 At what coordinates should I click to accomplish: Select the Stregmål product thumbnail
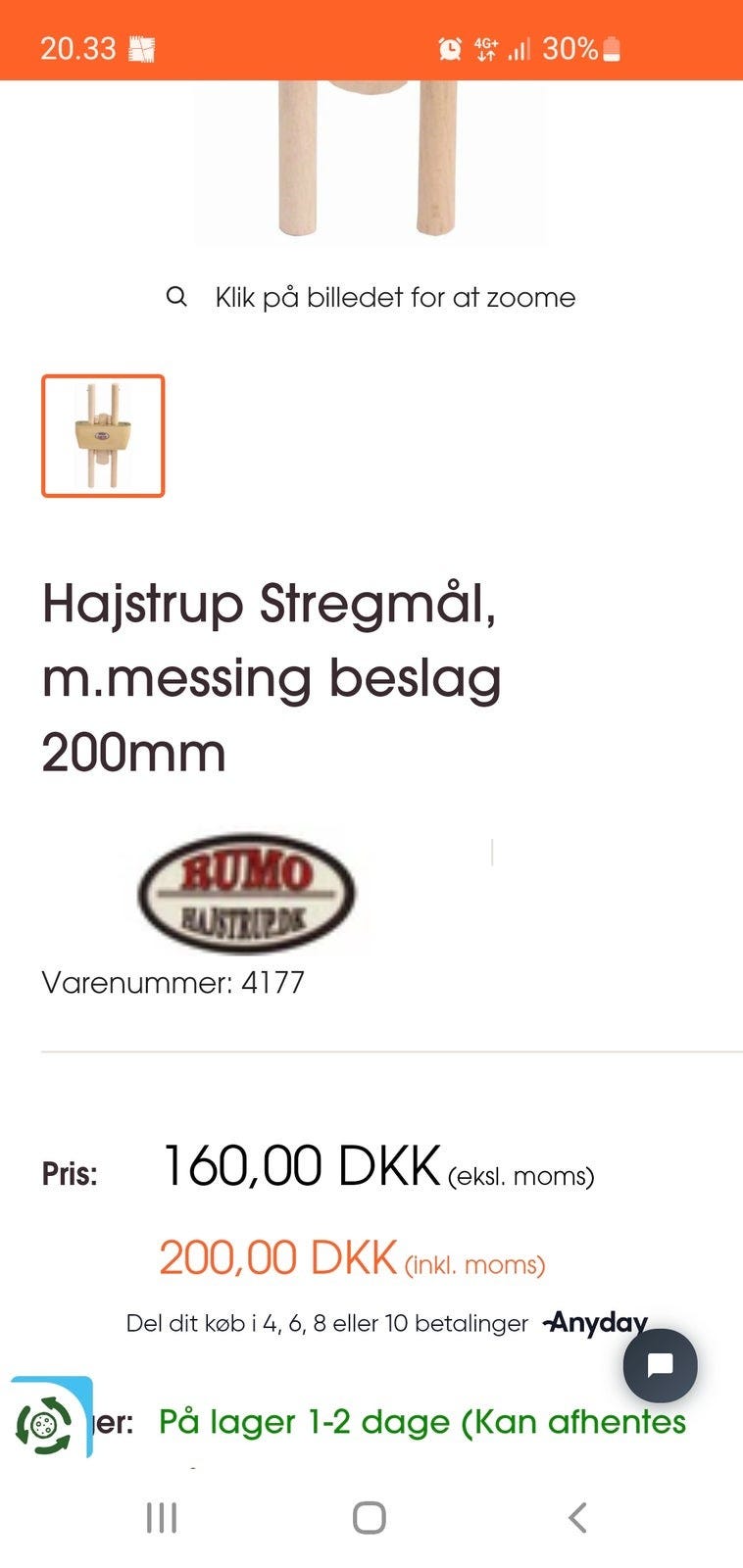coord(103,436)
